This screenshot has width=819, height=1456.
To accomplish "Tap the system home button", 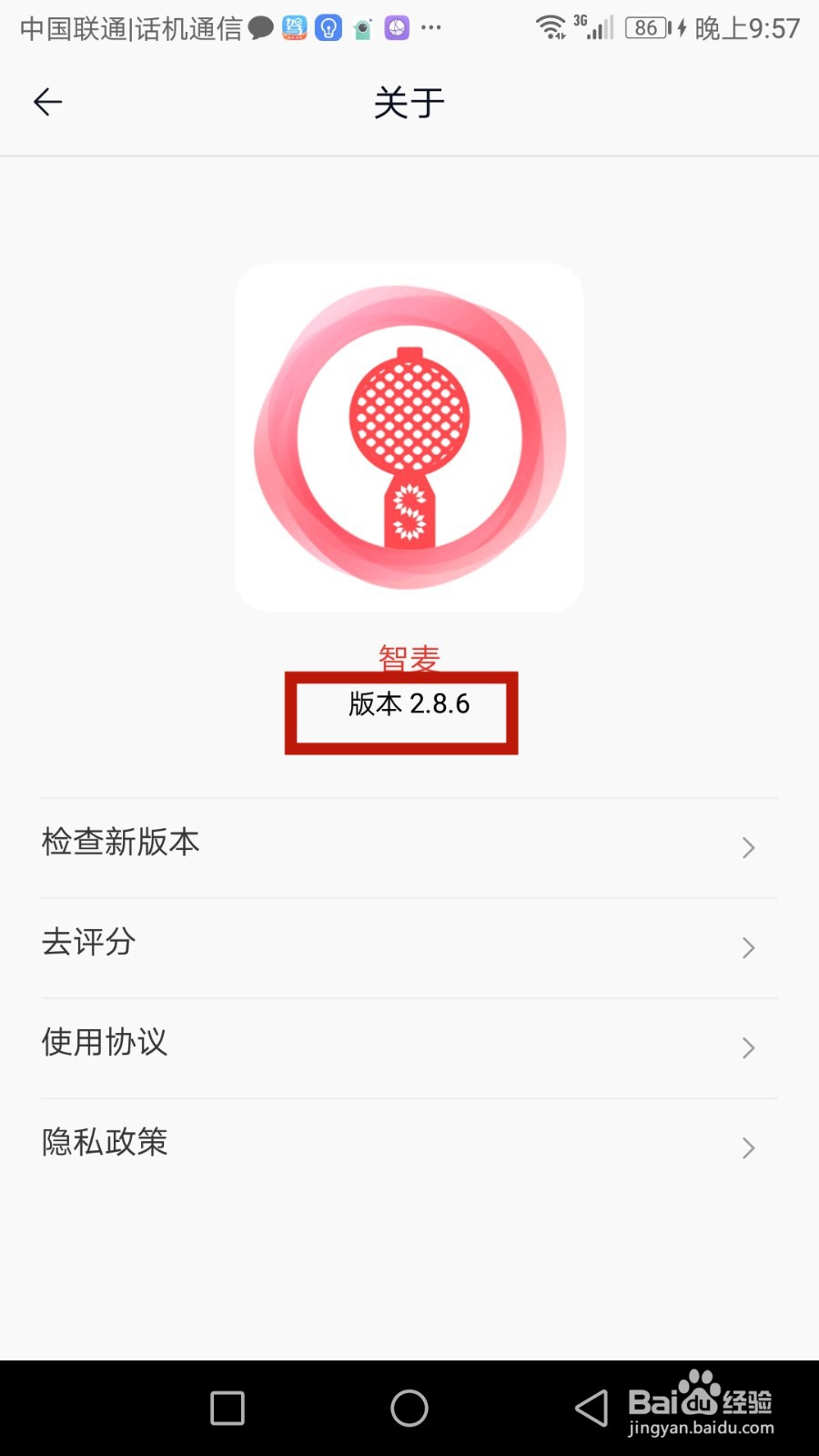I will tap(409, 1409).
